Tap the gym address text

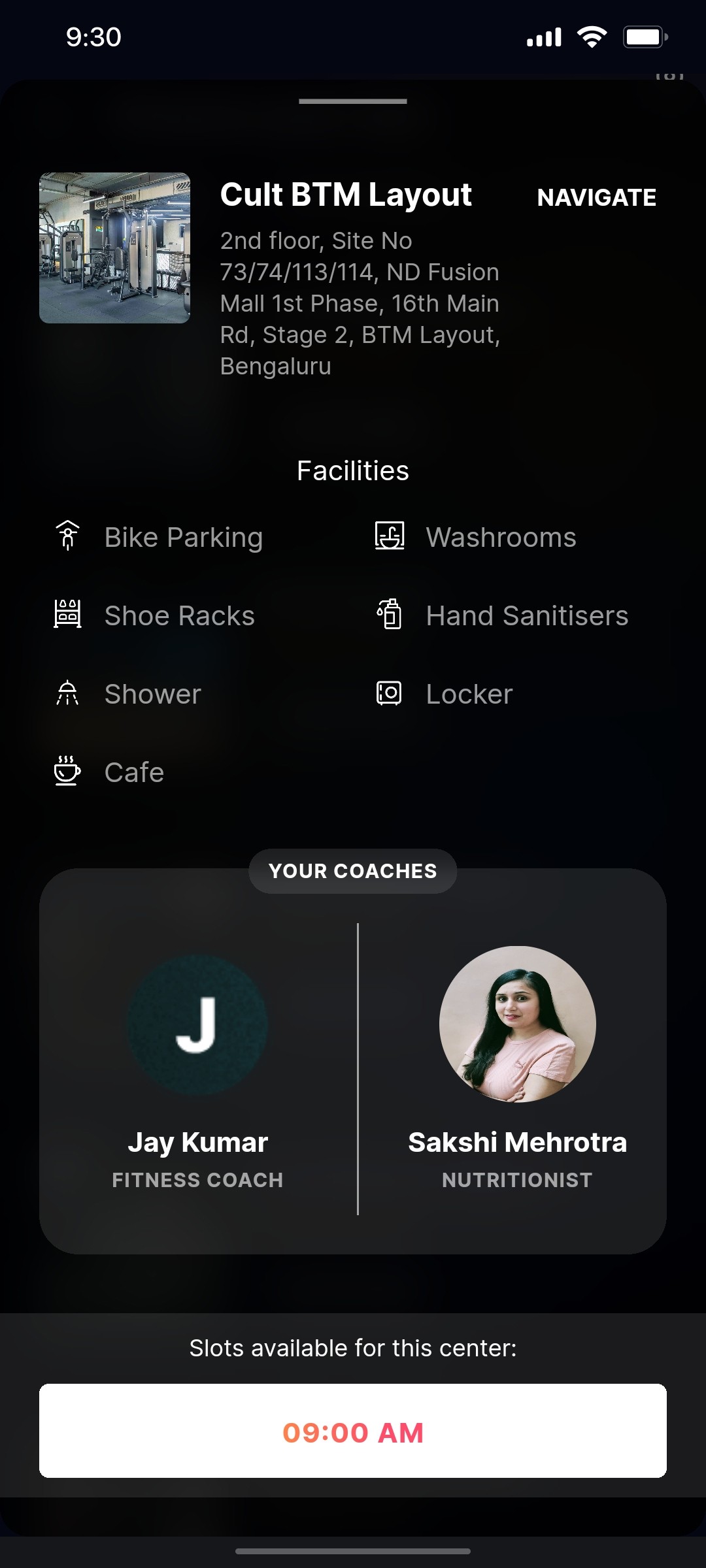click(x=360, y=302)
